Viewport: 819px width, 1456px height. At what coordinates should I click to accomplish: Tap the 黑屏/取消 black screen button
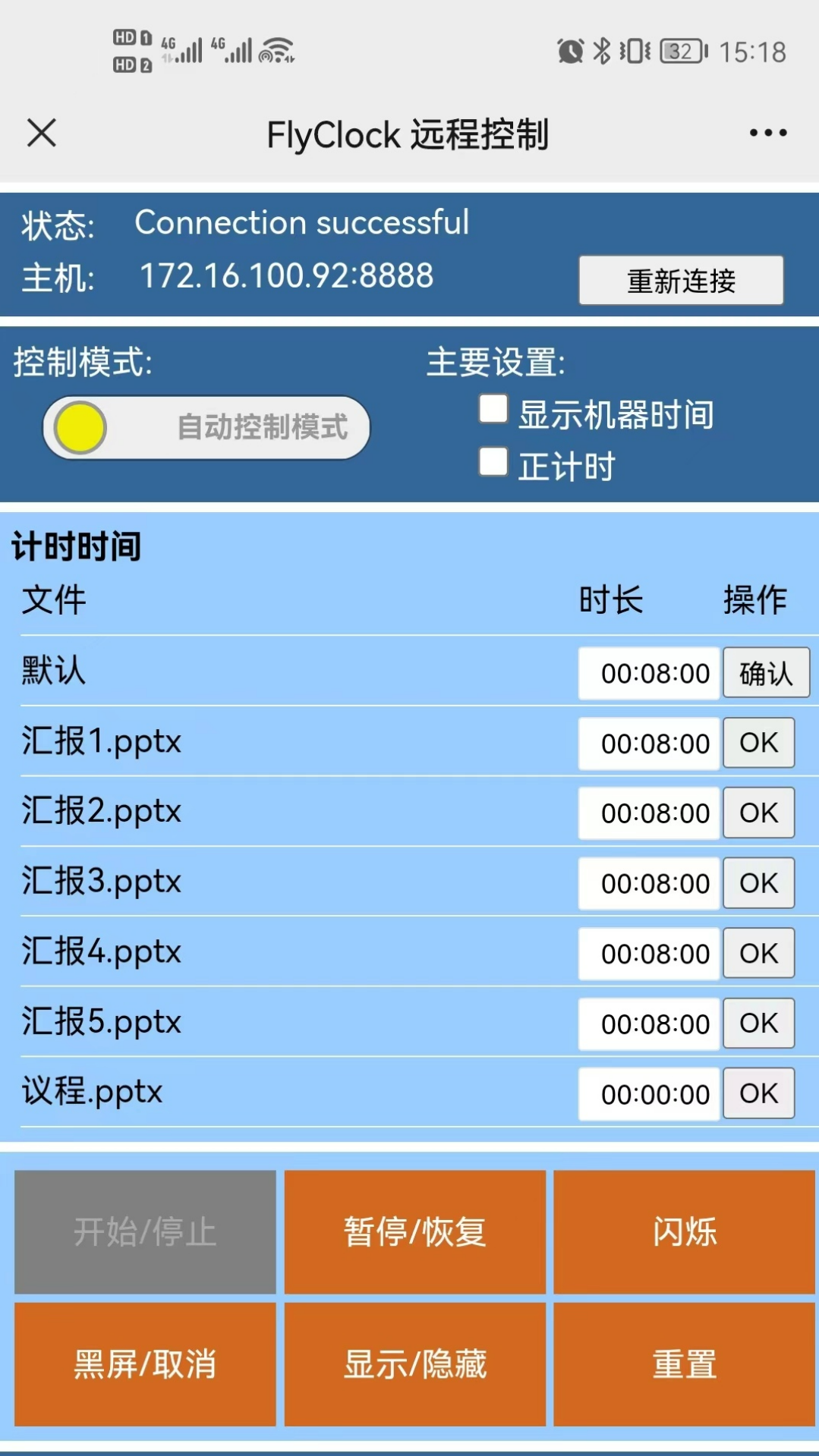[145, 1365]
